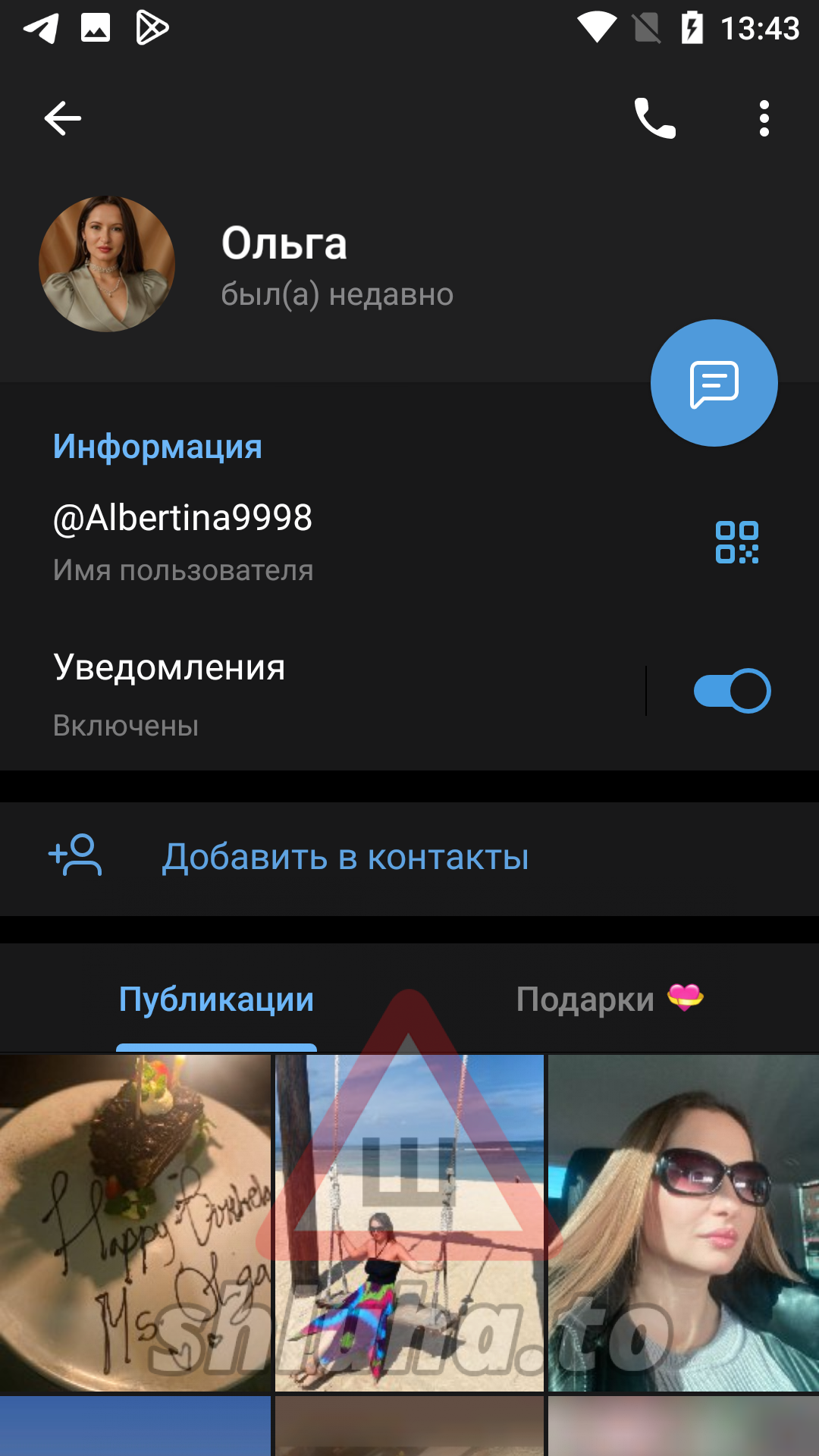
Task: Go back using the arrow icon
Action: click(62, 118)
